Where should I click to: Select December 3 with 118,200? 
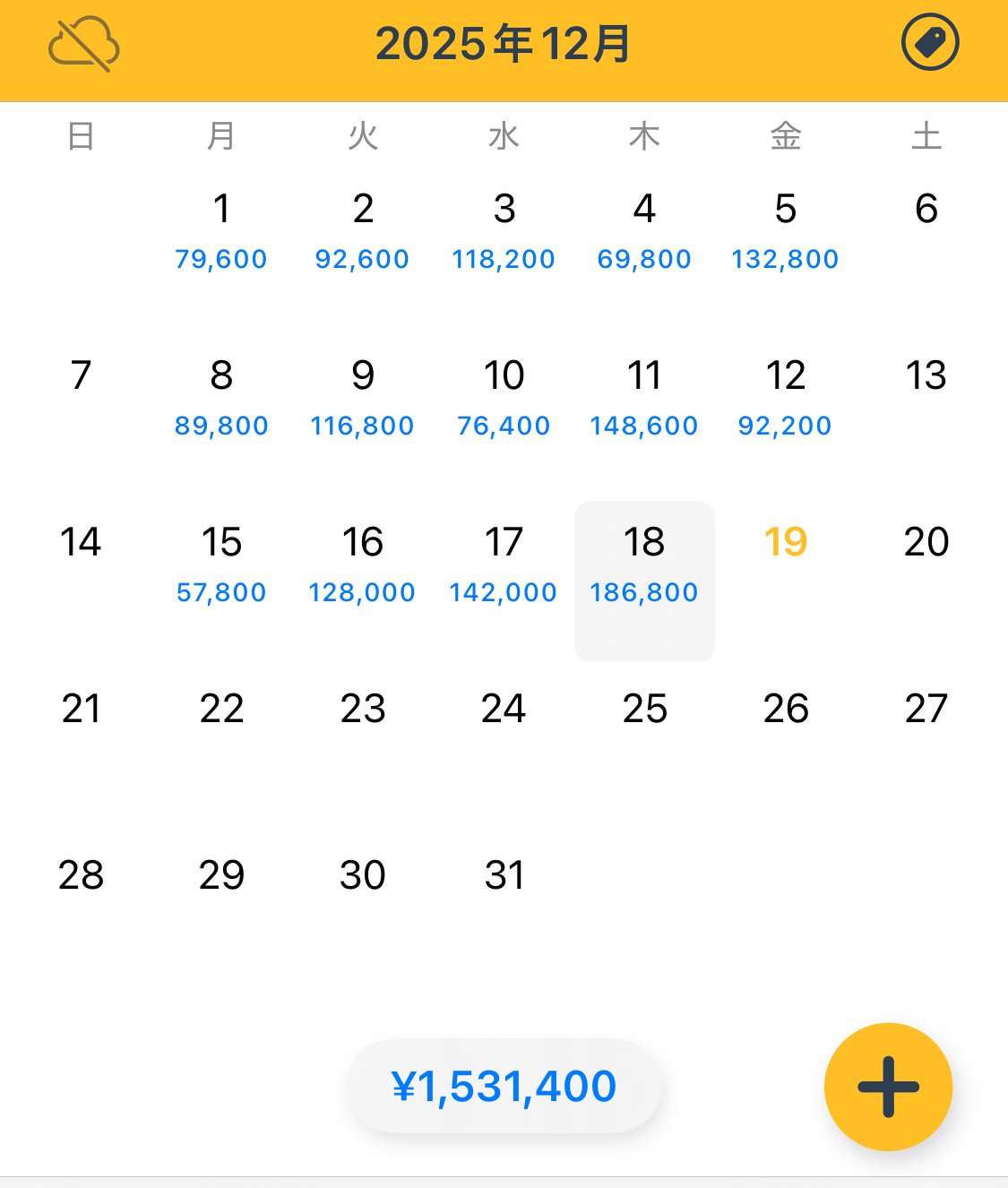pos(504,230)
